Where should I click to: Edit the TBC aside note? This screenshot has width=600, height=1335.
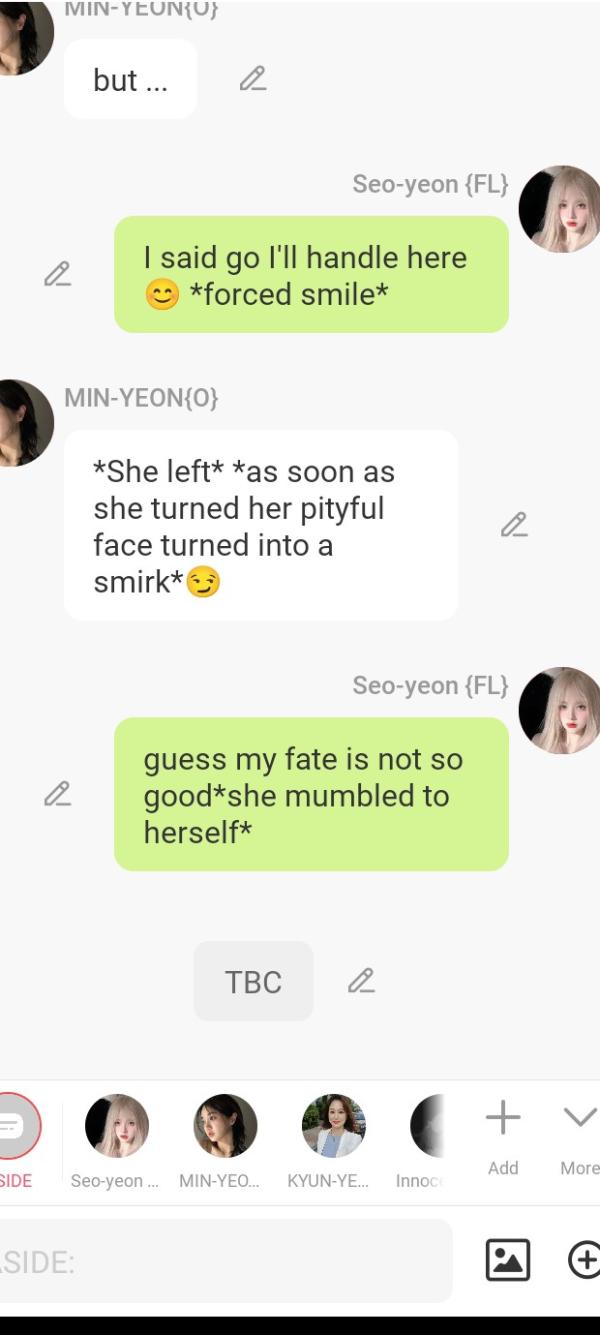tap(361, 981)
